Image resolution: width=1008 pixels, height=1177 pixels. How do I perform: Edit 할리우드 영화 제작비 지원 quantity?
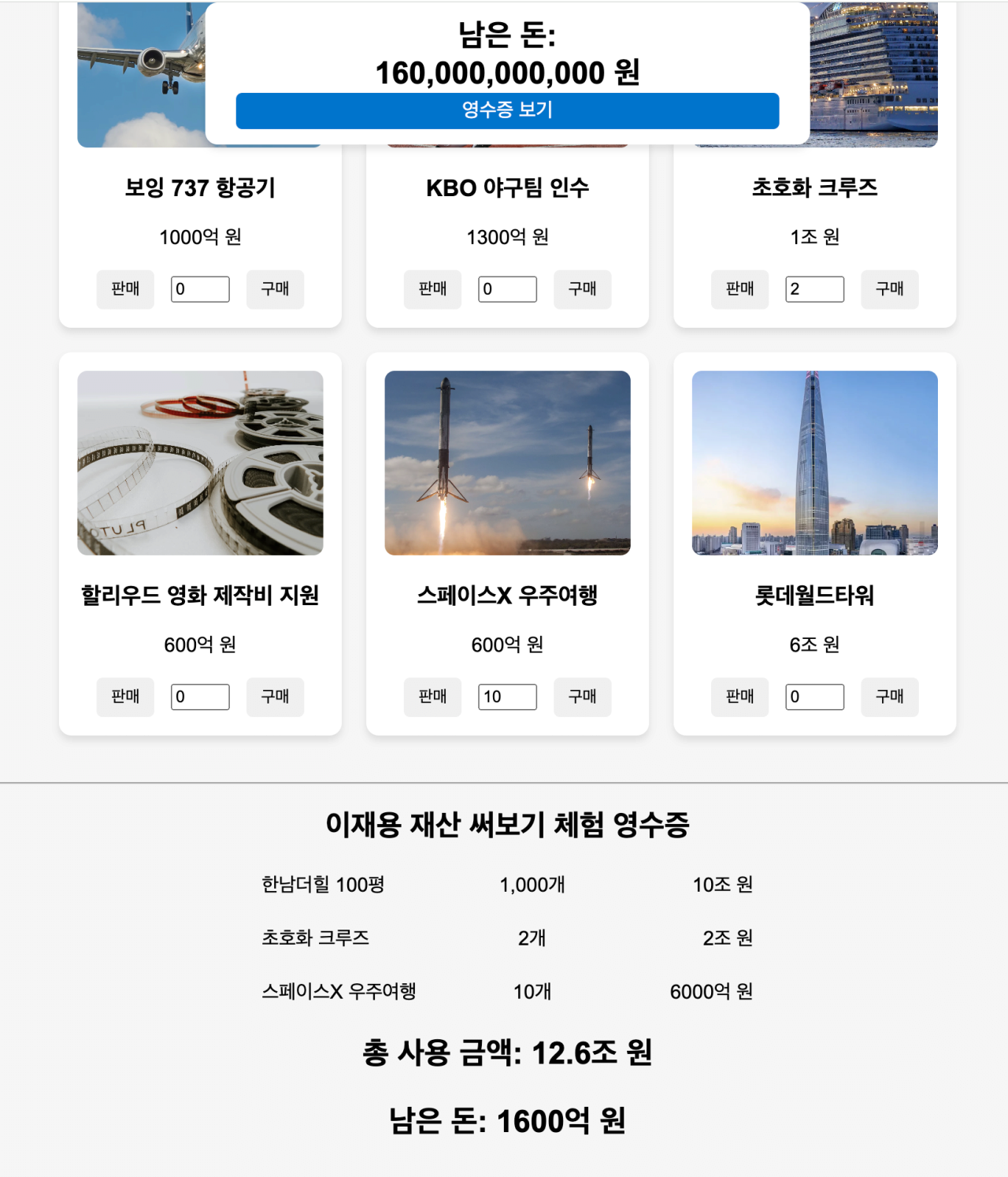click(200, 697)
